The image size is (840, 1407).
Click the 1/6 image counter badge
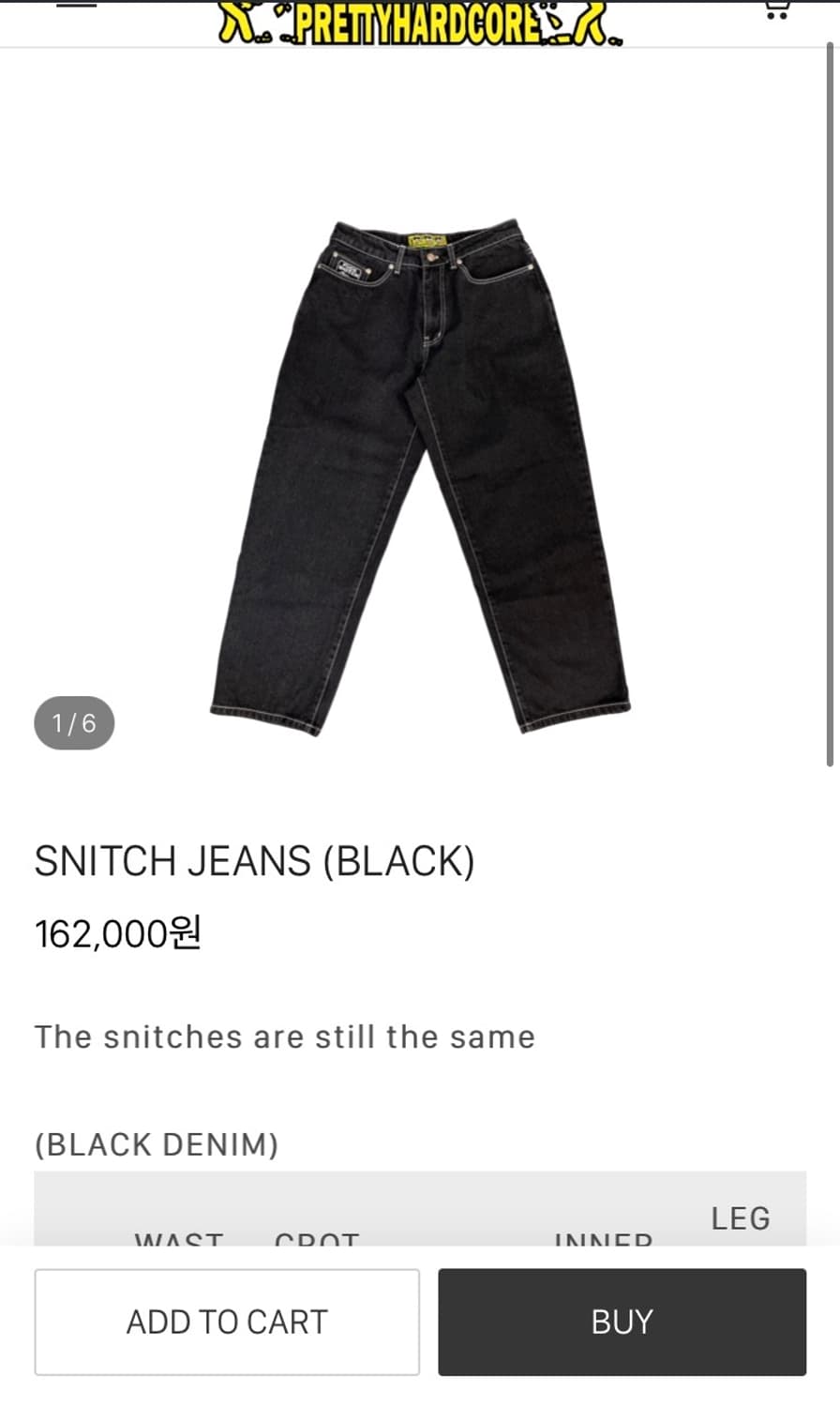tap(73, 722)
